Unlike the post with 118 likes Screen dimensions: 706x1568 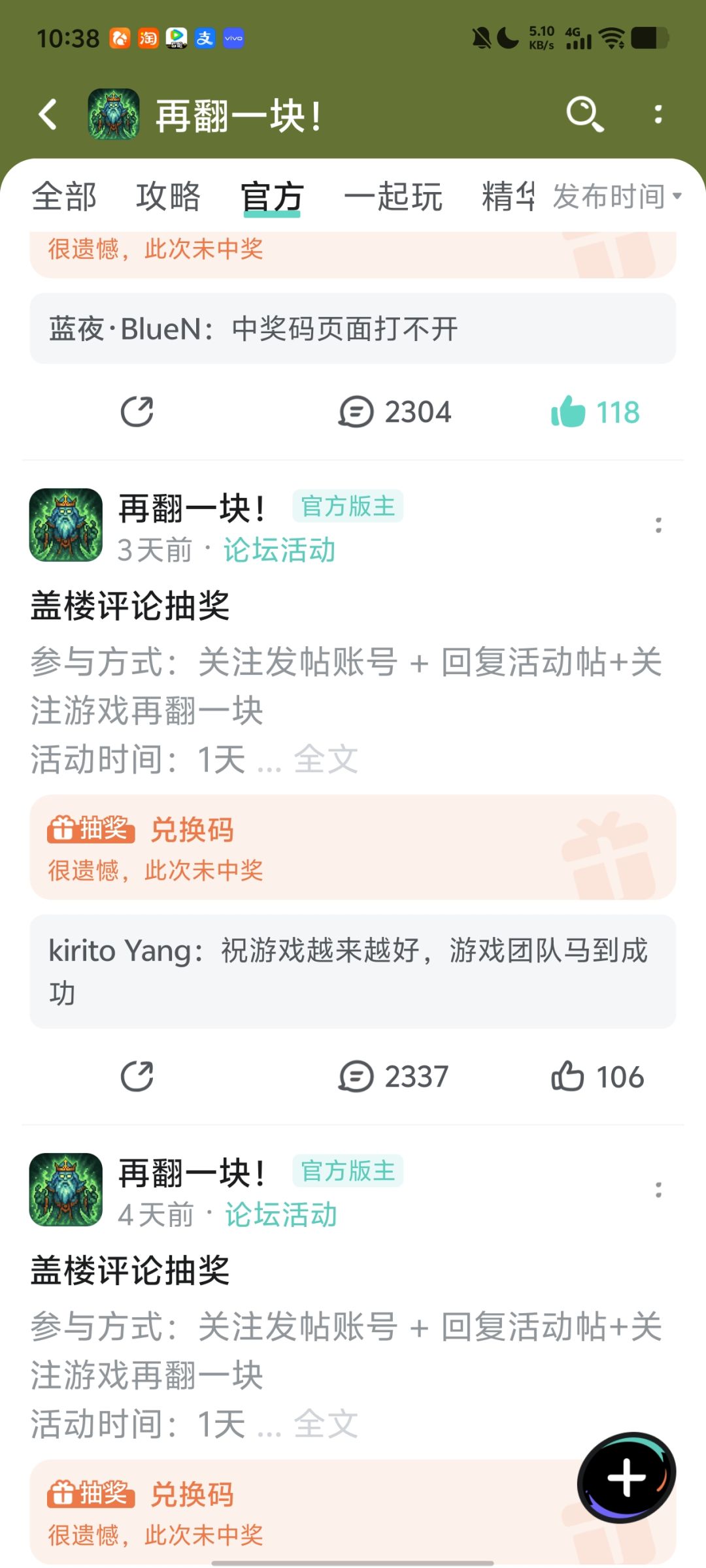pos(595,412)
